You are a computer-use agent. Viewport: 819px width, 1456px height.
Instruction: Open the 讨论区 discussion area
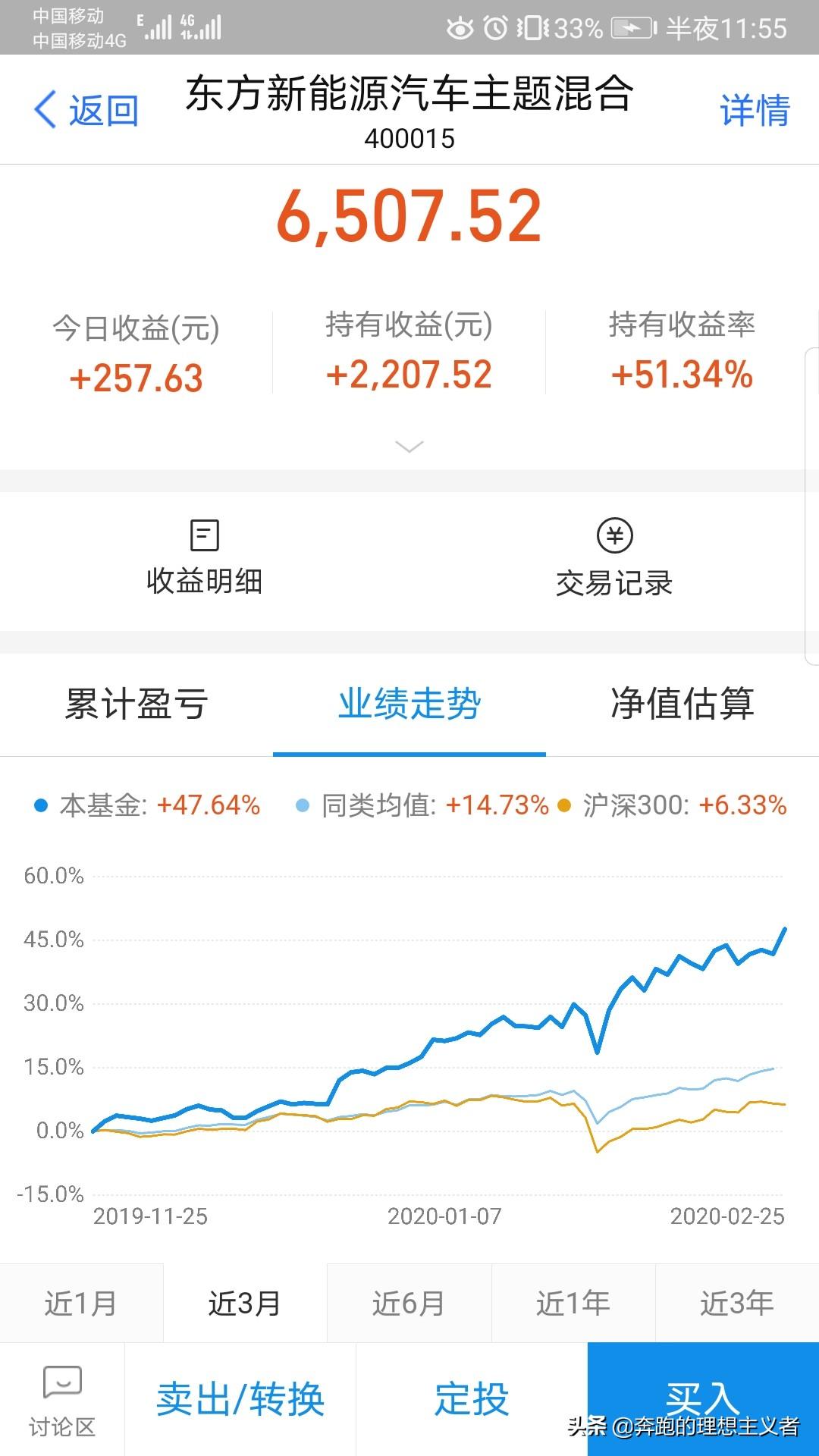[x=62, y=1400]
